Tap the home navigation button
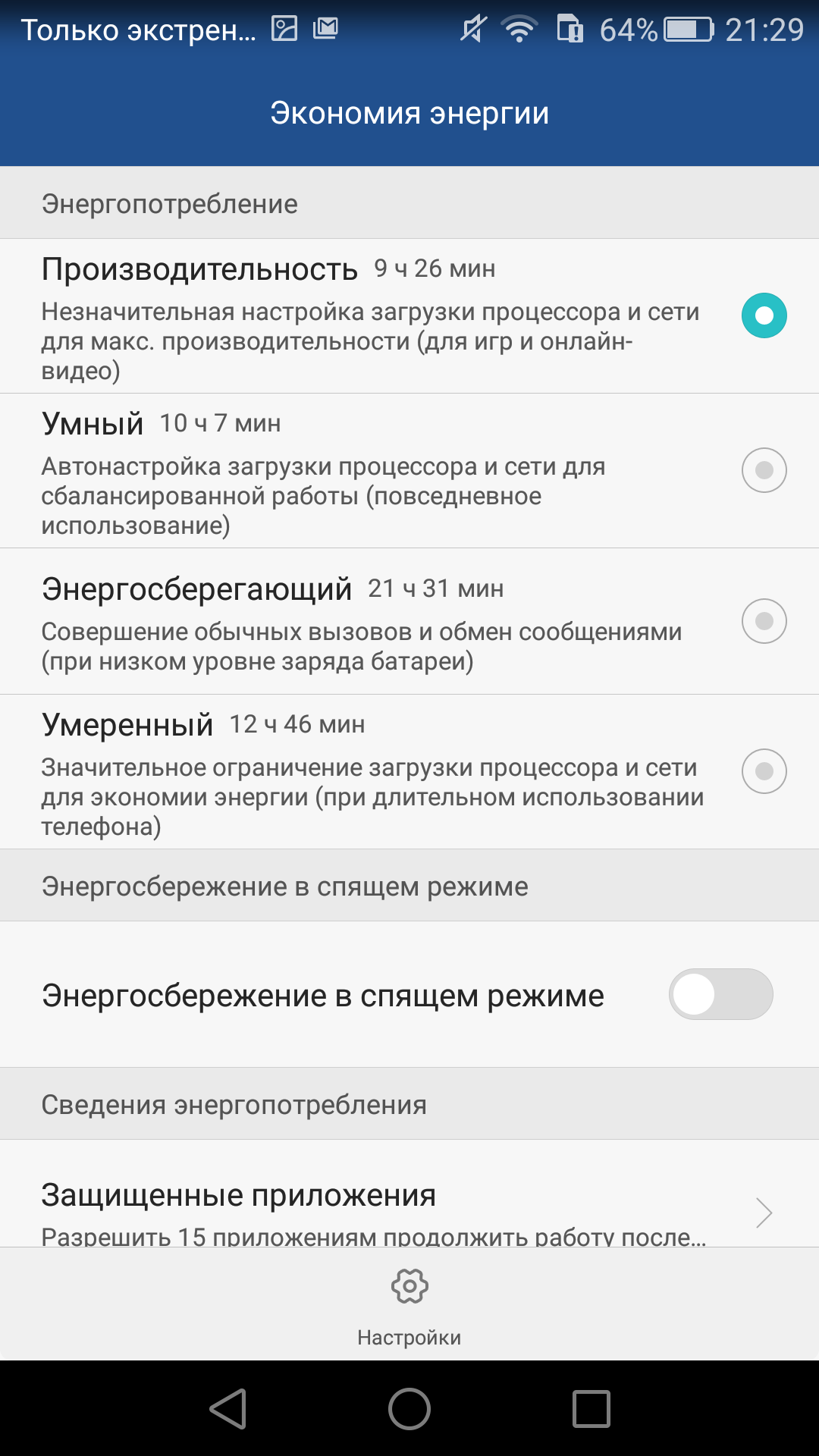819x1456 pixels. click(x=409, y=1409)
